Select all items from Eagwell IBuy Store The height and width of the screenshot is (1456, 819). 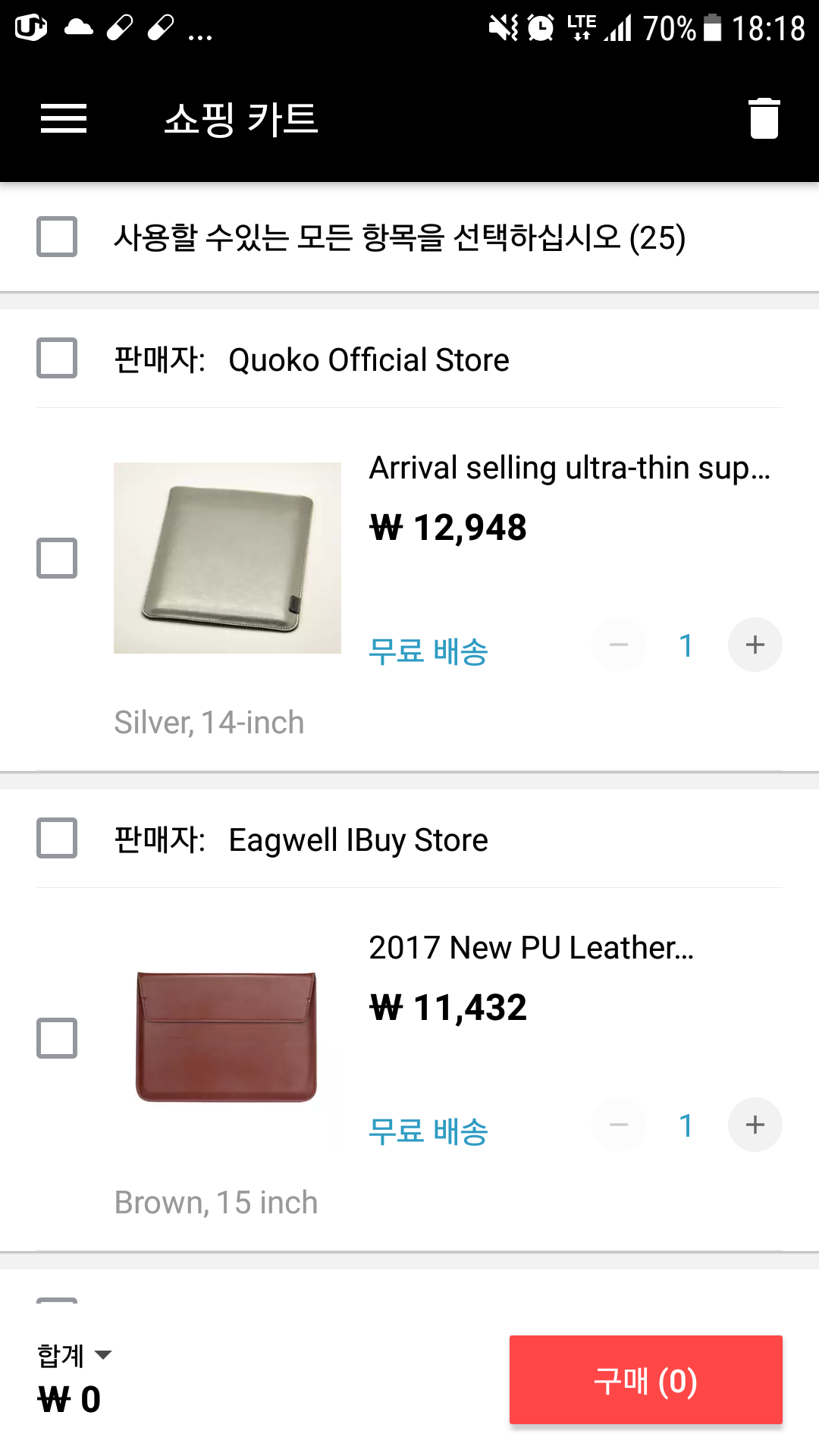pyautogui.click(x=57, y=838)
